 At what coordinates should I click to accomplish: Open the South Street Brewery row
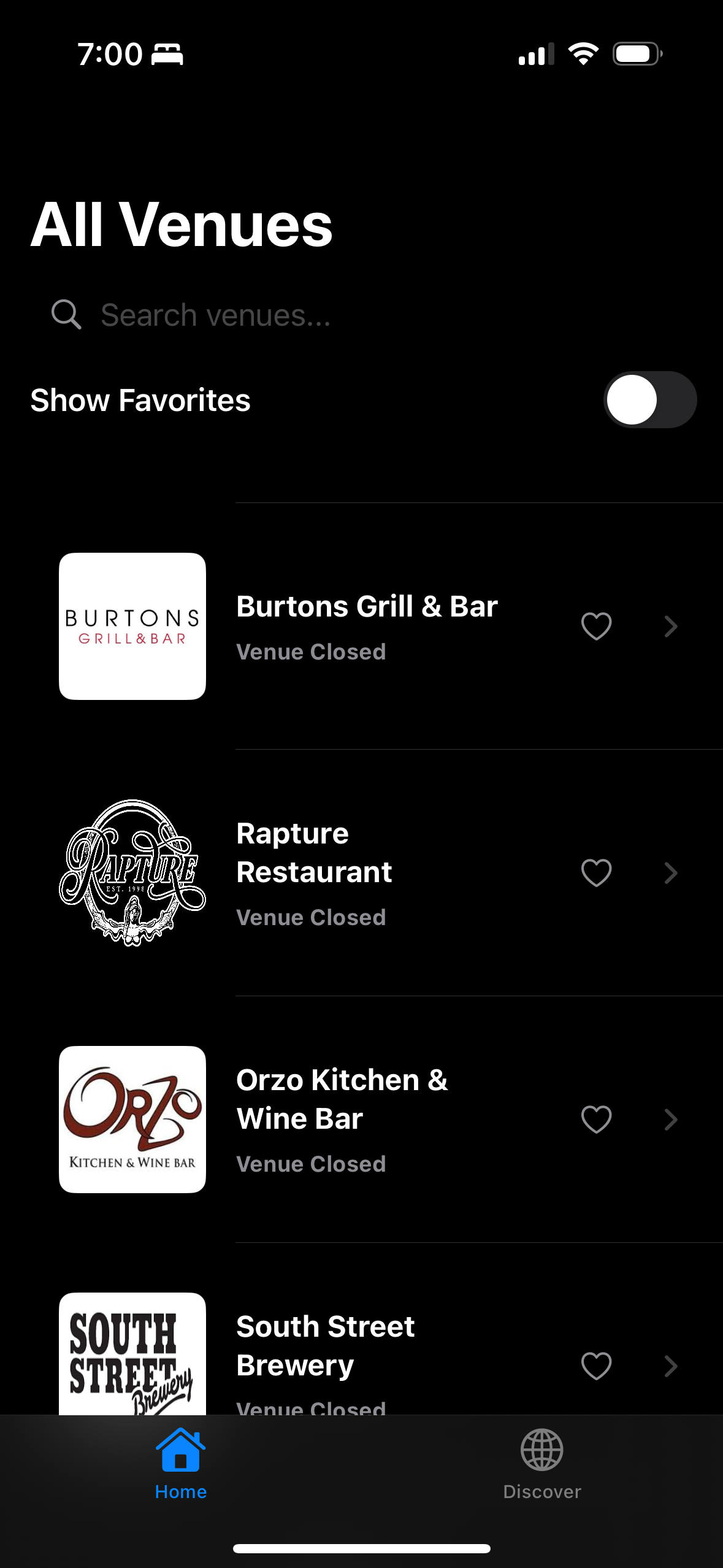click(362, 1329)
